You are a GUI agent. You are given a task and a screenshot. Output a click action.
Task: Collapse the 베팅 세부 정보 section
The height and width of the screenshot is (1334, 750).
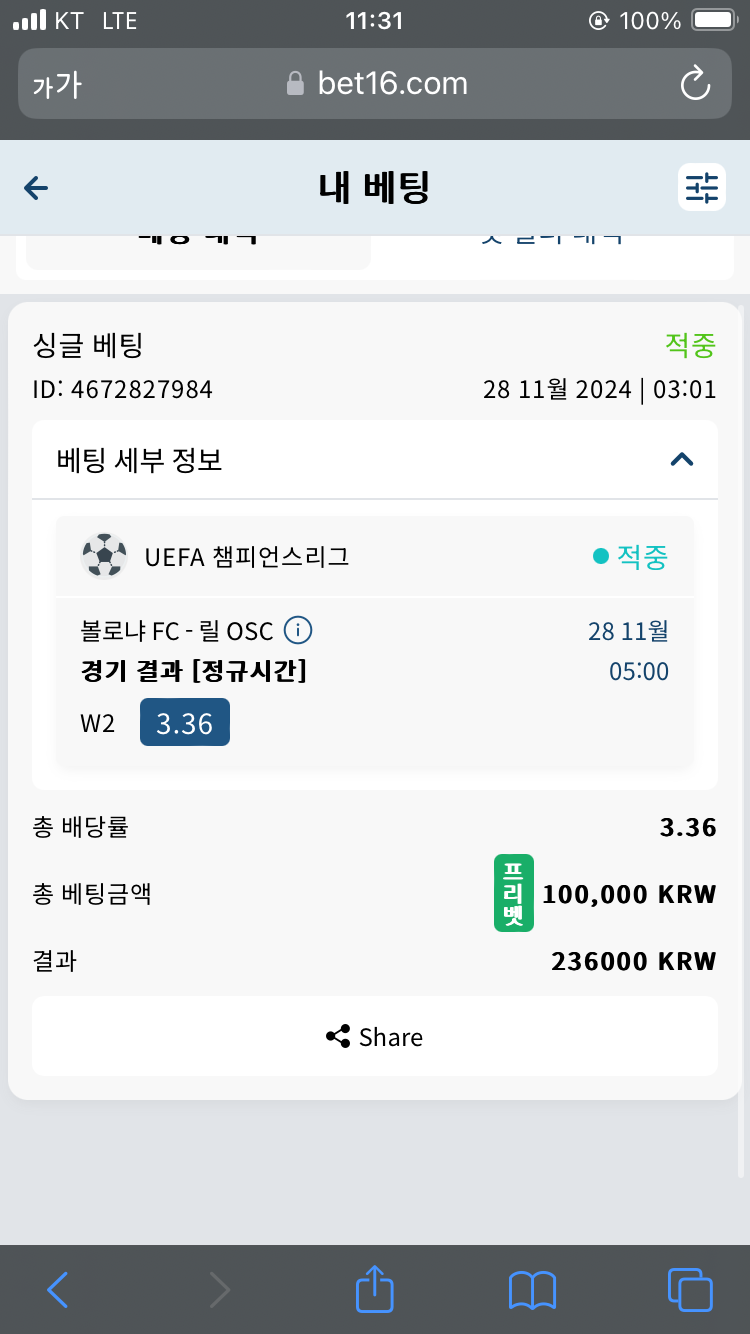pyautogui.click(x=681, y=459)
